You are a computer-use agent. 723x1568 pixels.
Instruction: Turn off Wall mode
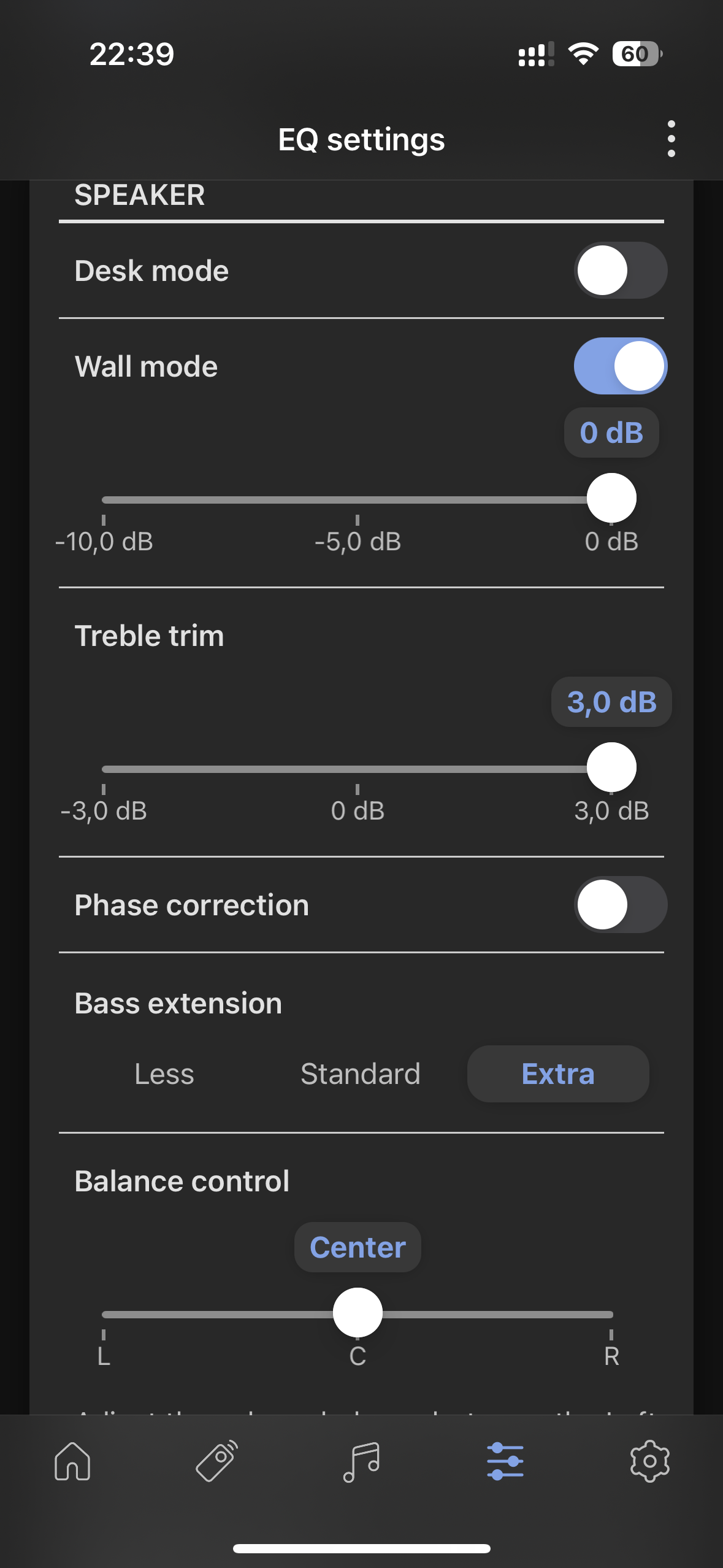(x=621, y=366)
